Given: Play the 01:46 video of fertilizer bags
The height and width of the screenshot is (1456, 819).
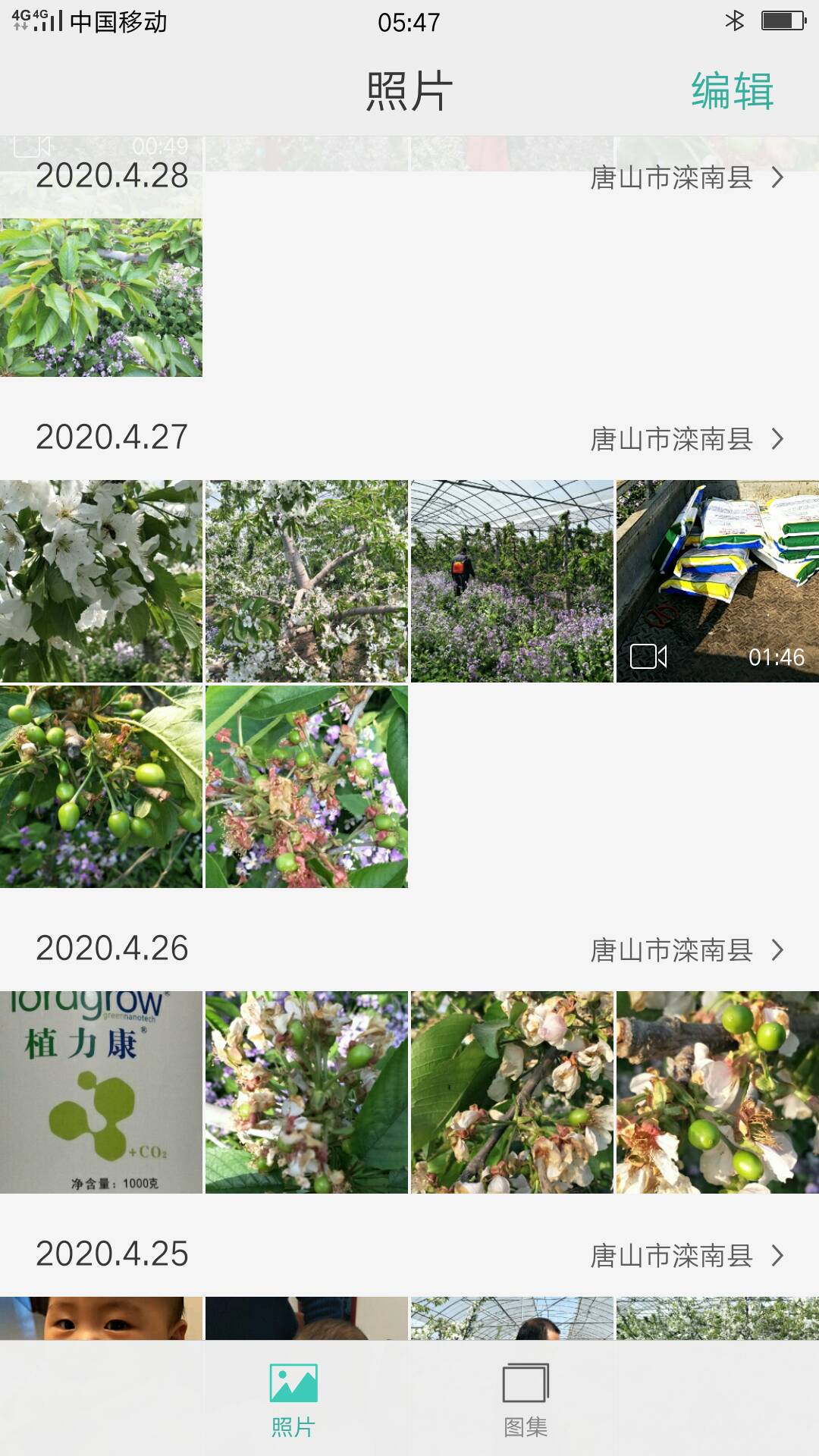Looking at the screenshot, I should click(717, 581).
